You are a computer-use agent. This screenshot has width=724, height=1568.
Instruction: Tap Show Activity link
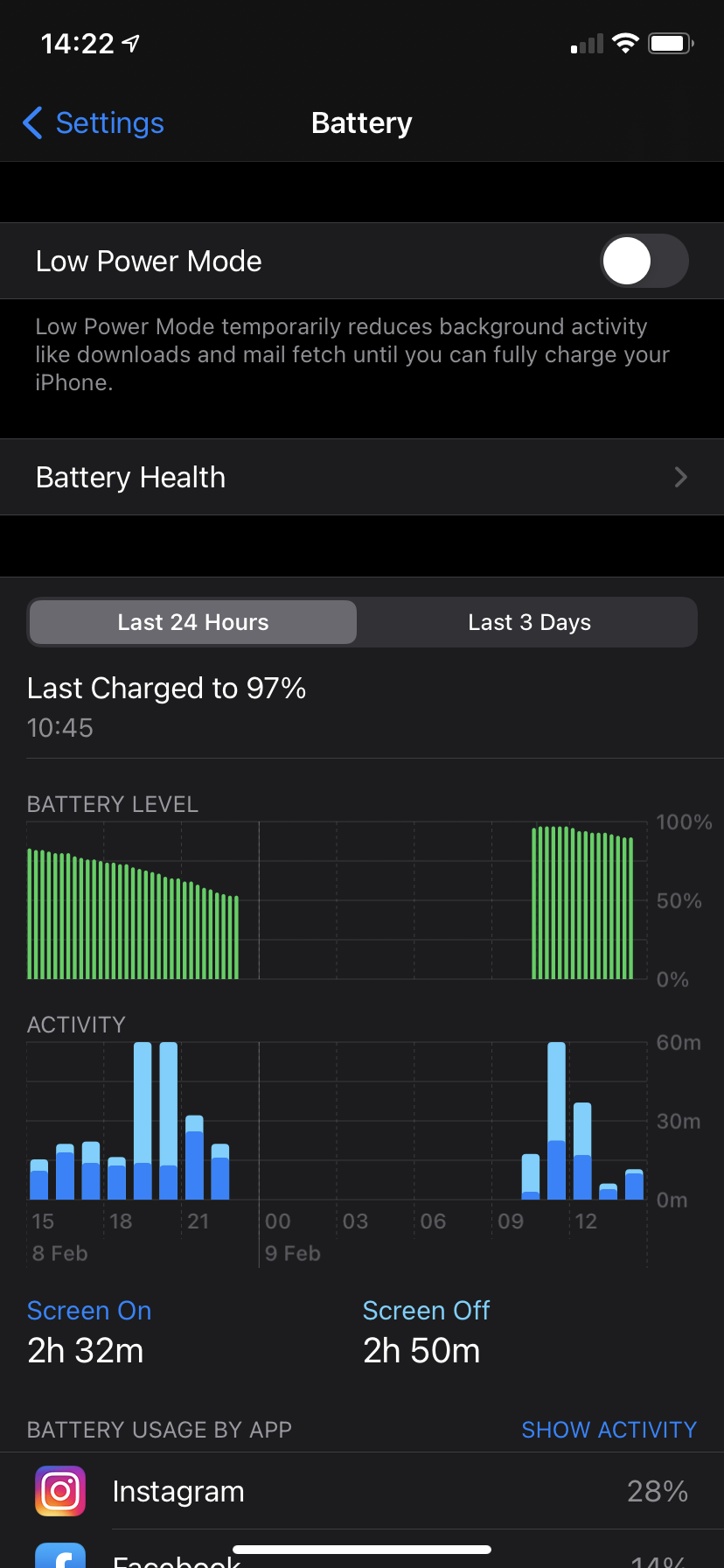pos(609,1430)
